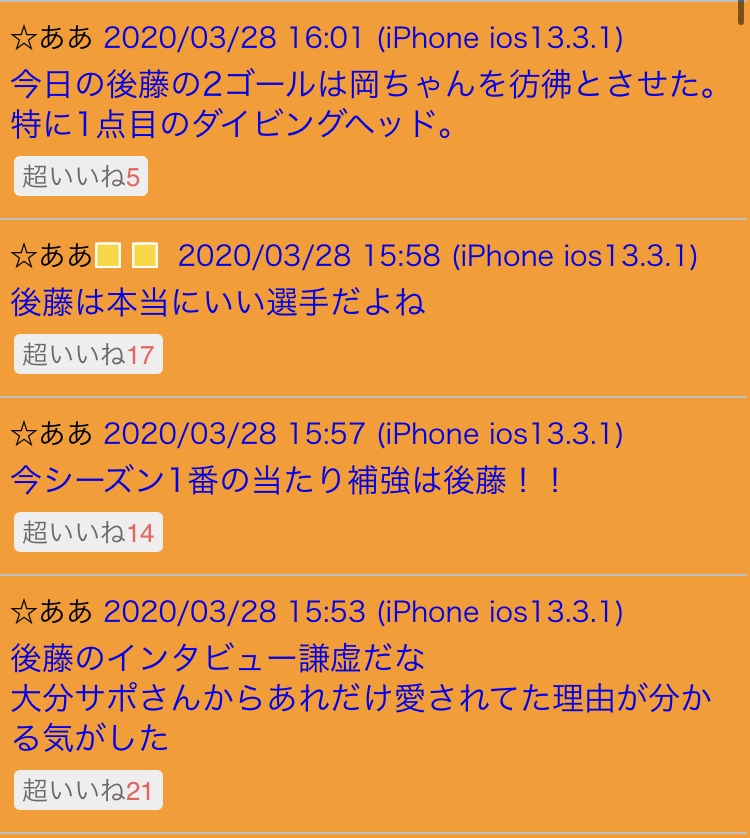The image size is (750, 838).
Task: Hit 超いいね on the 15:53 comment
Action: pos(88,790)
